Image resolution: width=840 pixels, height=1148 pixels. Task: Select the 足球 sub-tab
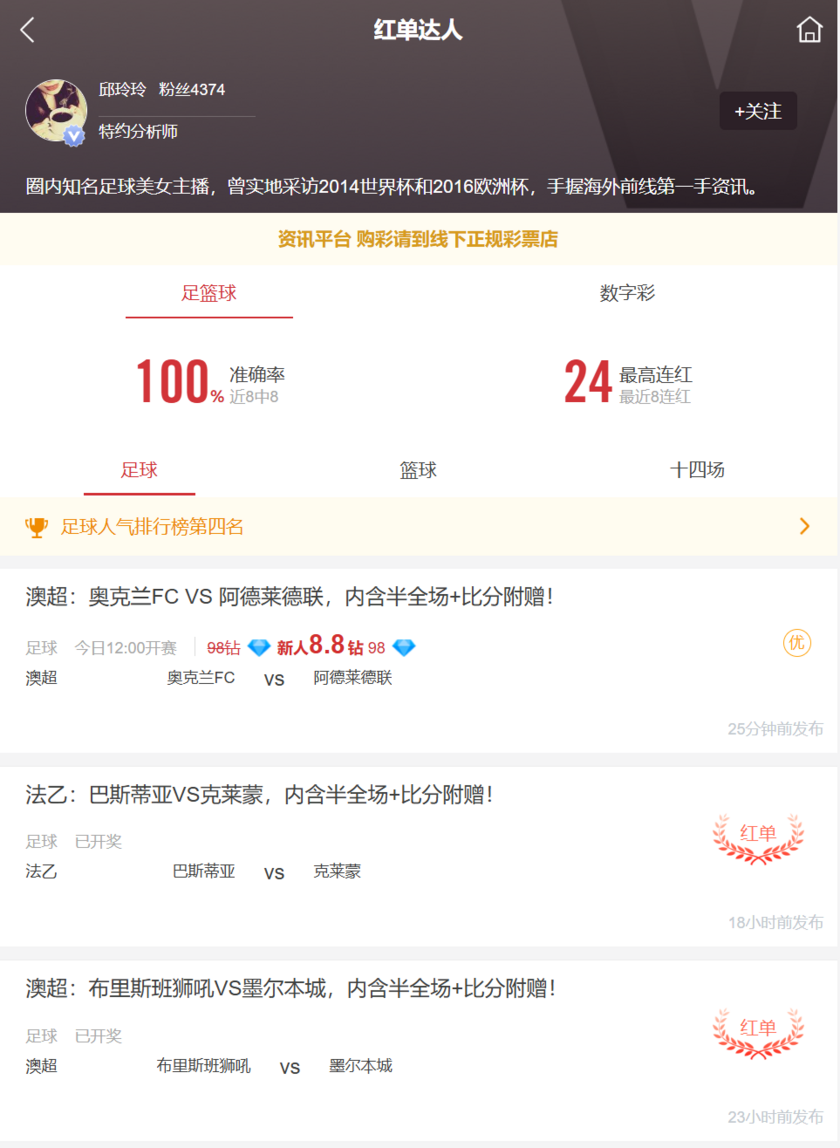coord(139,470)
